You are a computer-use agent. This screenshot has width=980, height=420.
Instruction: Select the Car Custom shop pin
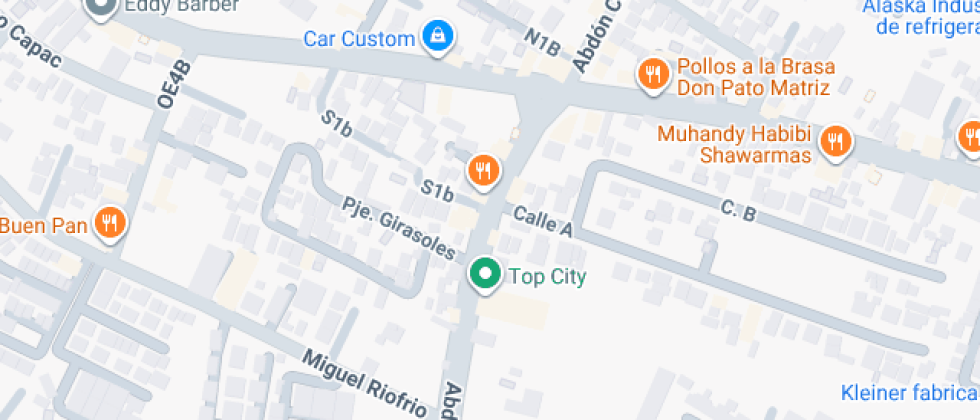tap(437, 38)
